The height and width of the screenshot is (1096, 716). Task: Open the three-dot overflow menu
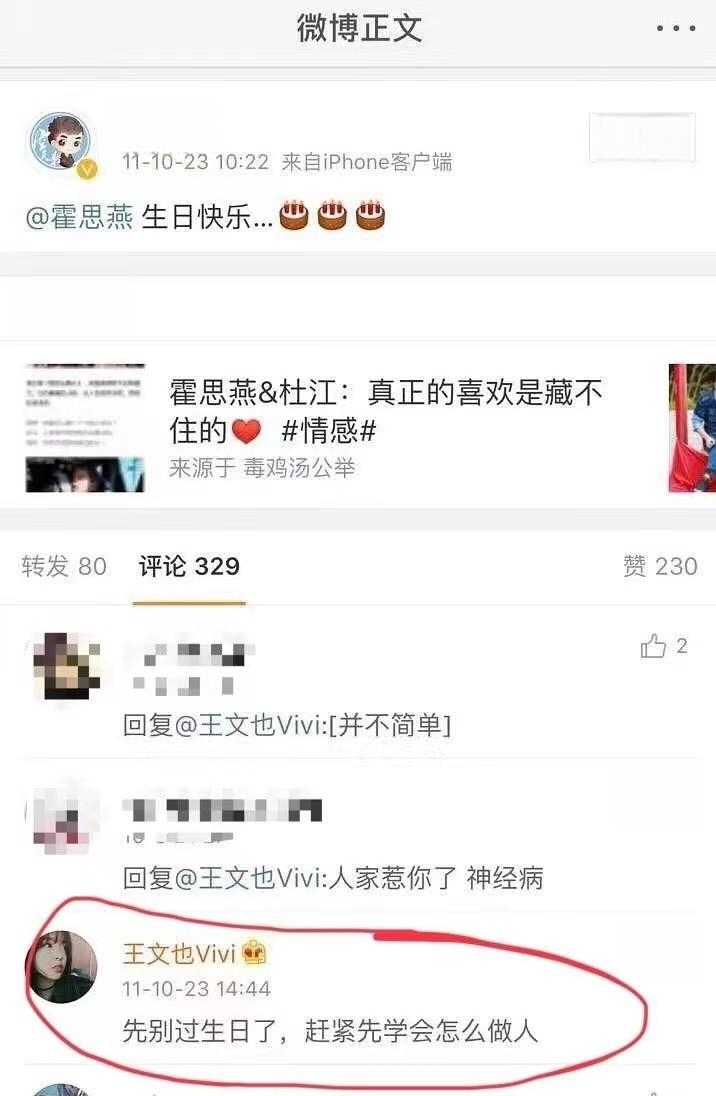tap(675, 29)
